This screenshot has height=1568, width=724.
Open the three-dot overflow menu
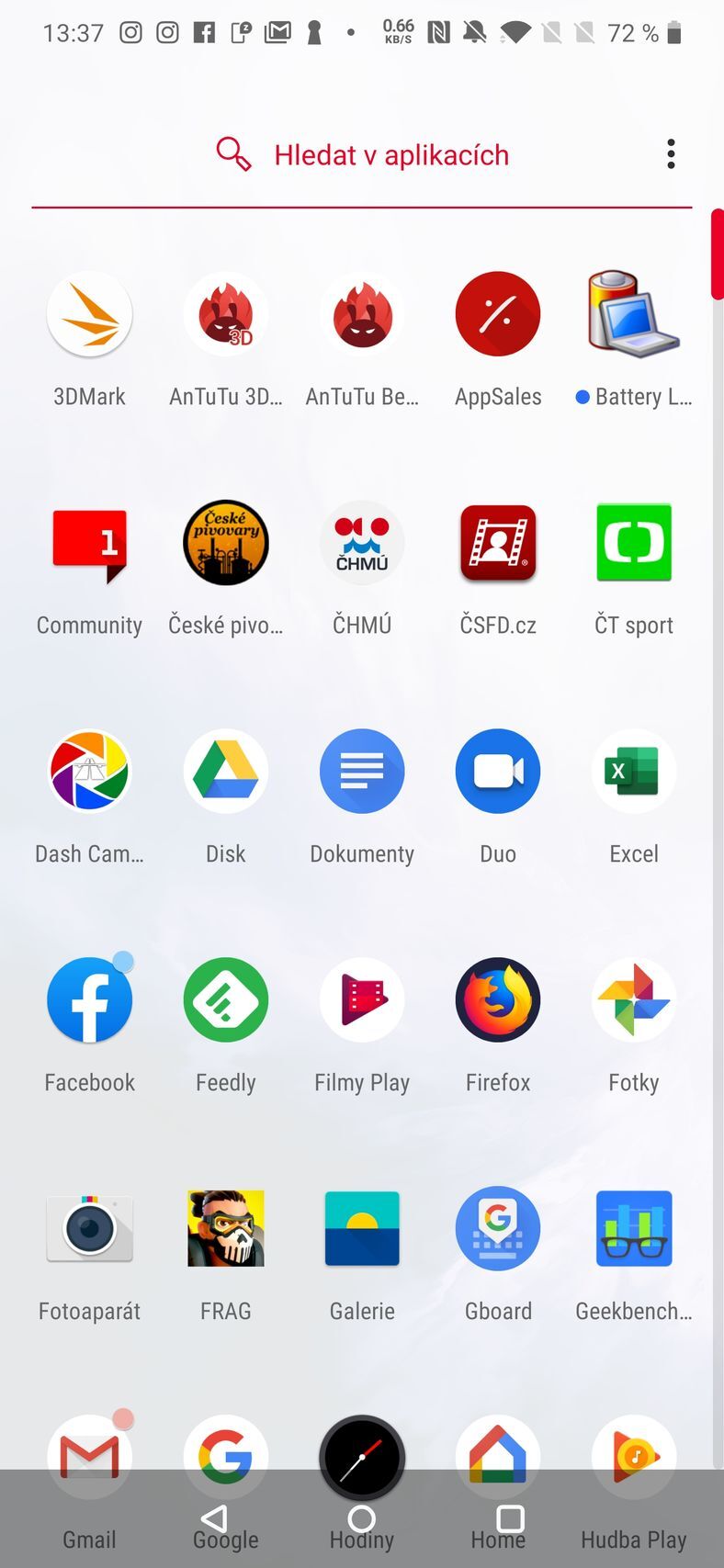click(671, 154)
